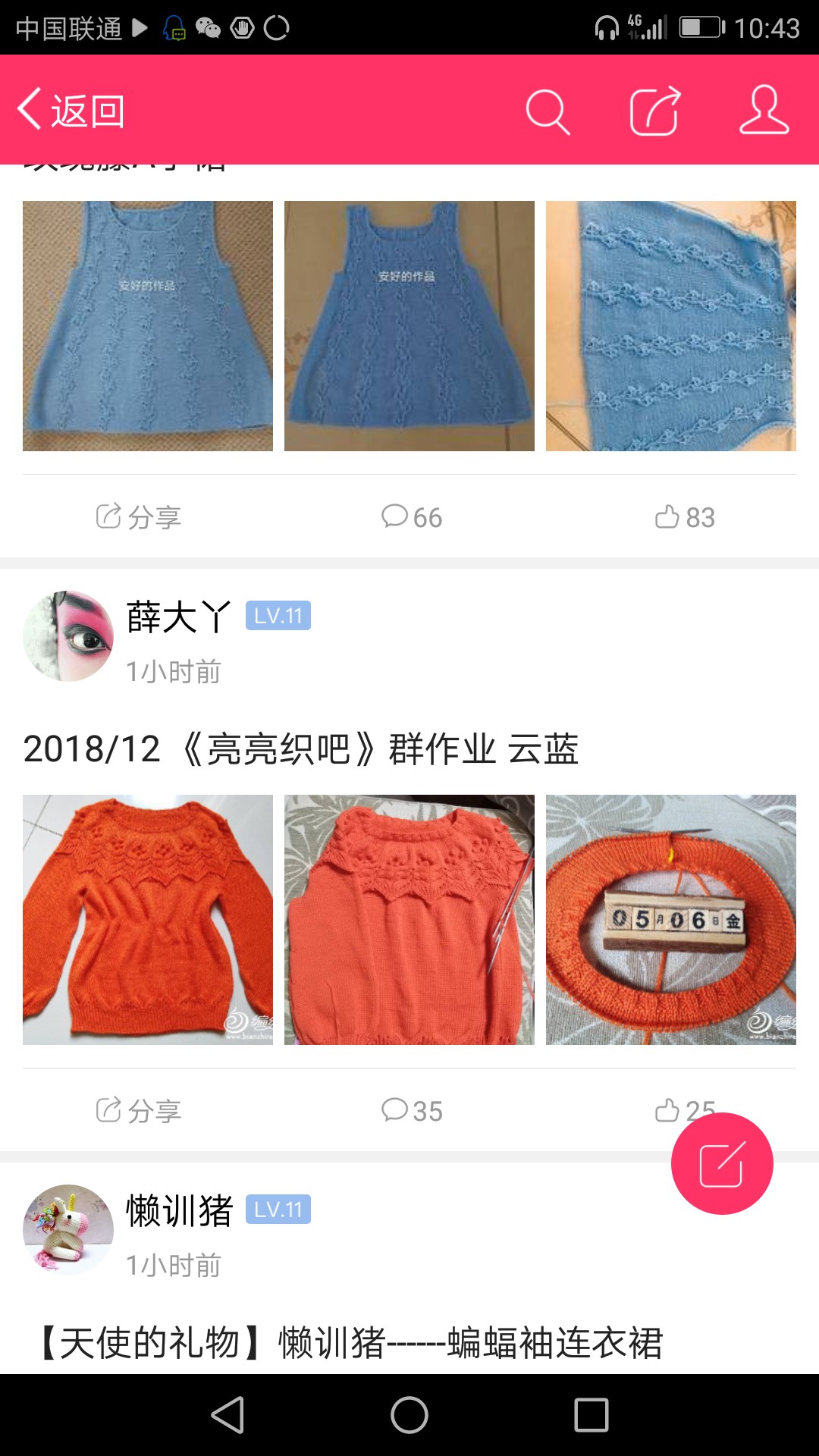This screenshot has height=1456, width=819.
Task: Open the first blue knitted dress photo
Action: (148, 326)
